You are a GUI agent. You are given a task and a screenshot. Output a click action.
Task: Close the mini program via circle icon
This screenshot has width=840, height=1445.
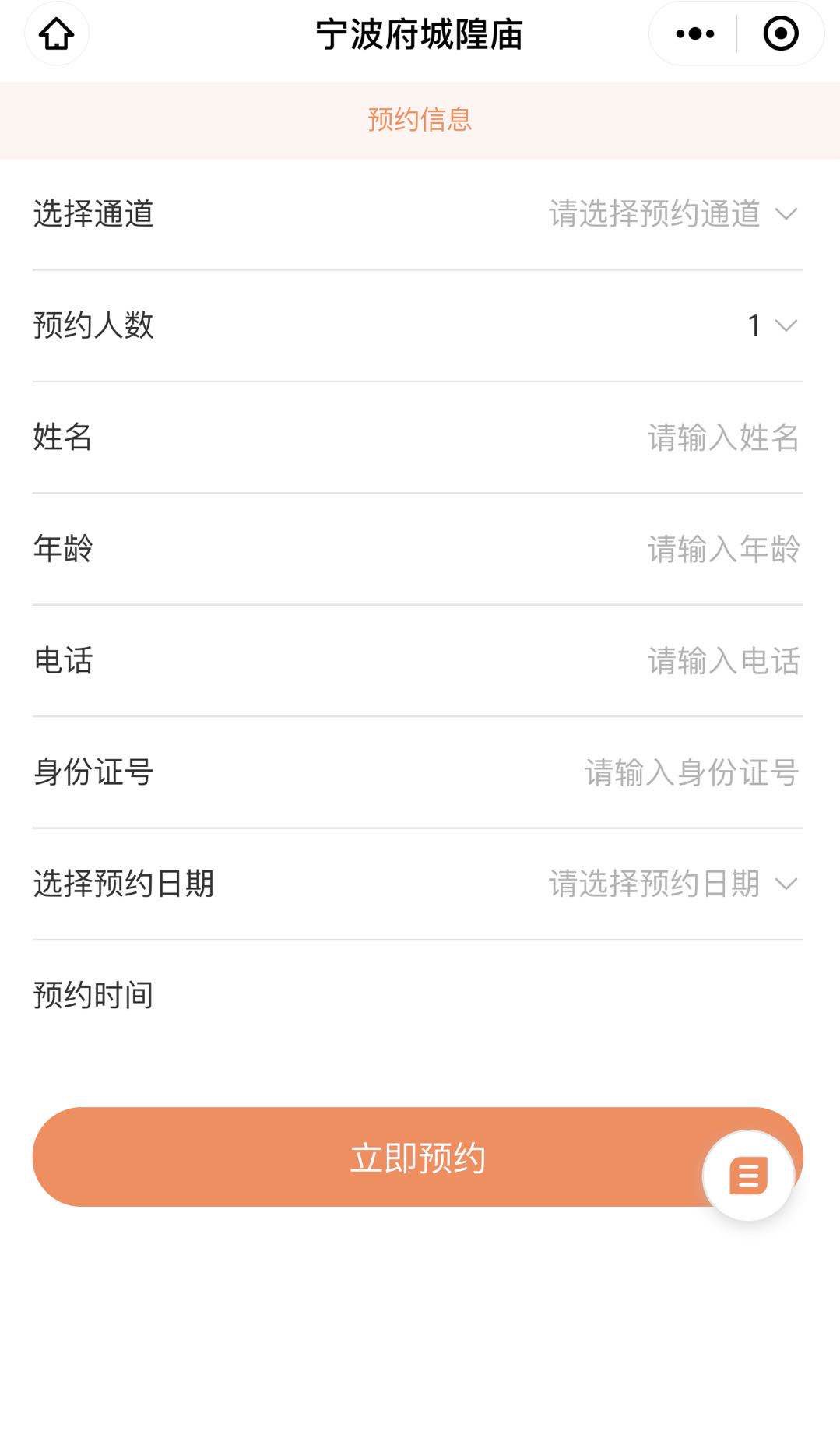tap(780, 34)
